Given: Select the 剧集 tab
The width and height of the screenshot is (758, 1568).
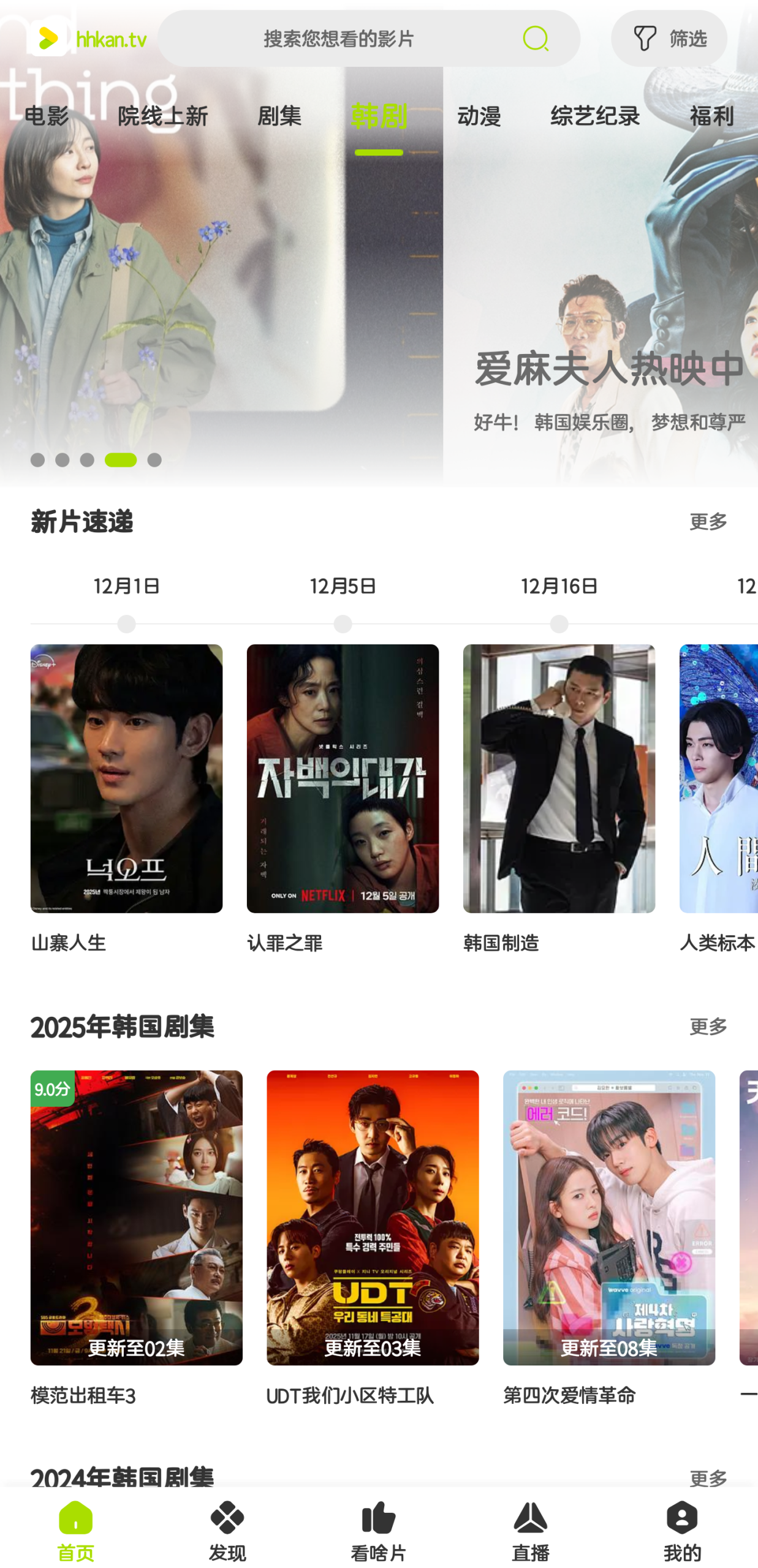Looking at the screenshot, I should point(279,116).
